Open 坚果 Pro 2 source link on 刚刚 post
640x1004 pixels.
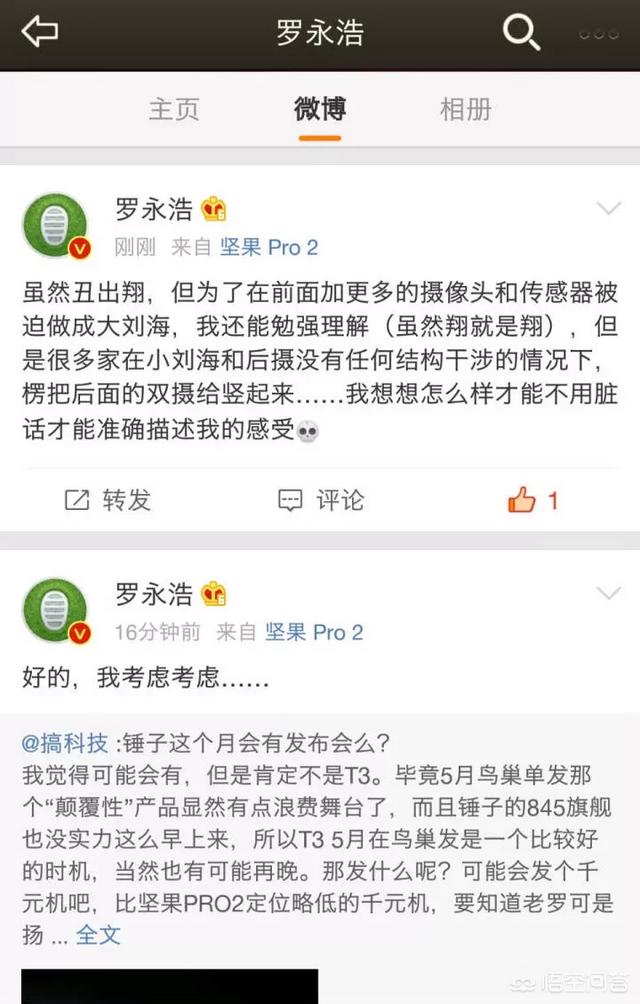[269, 246]
